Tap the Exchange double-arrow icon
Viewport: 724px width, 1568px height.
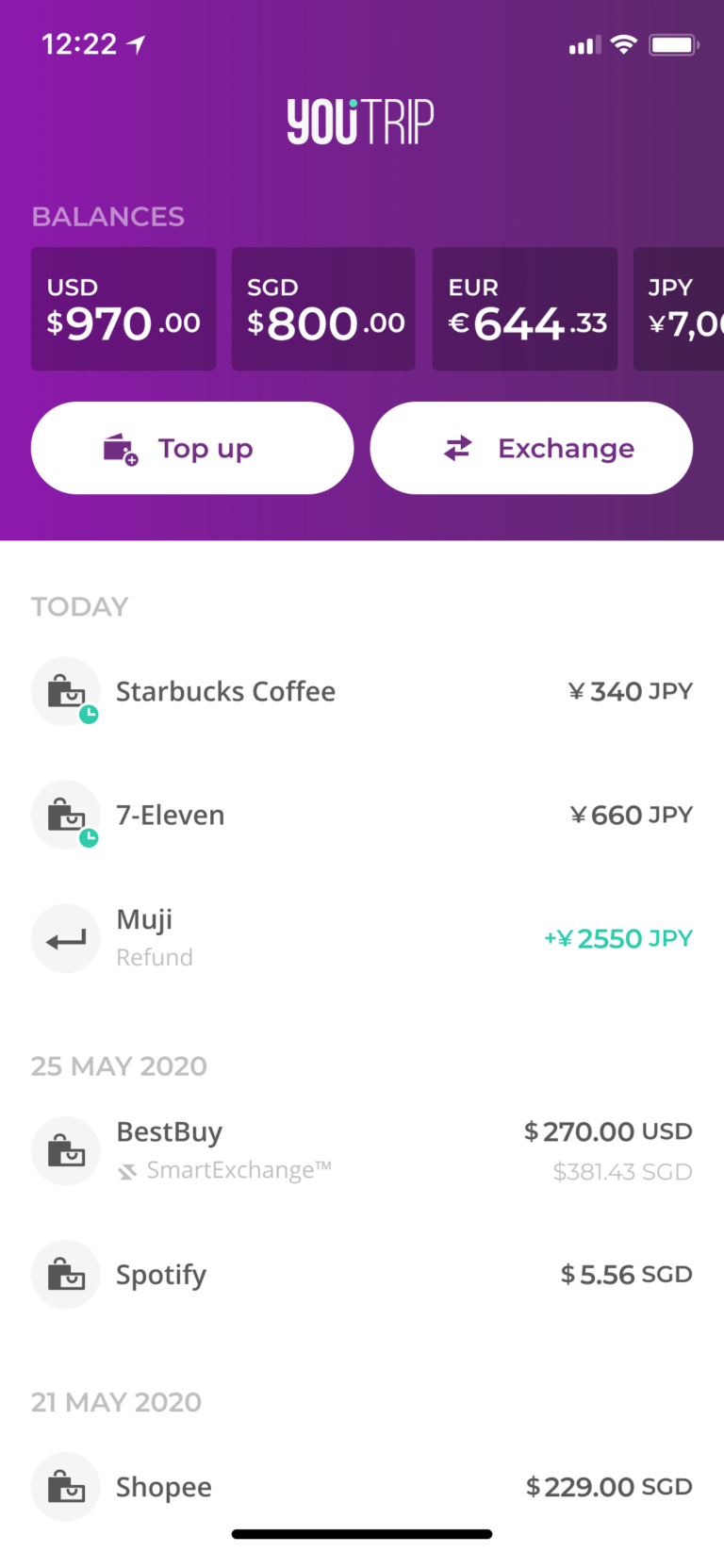tap(458, 448)
